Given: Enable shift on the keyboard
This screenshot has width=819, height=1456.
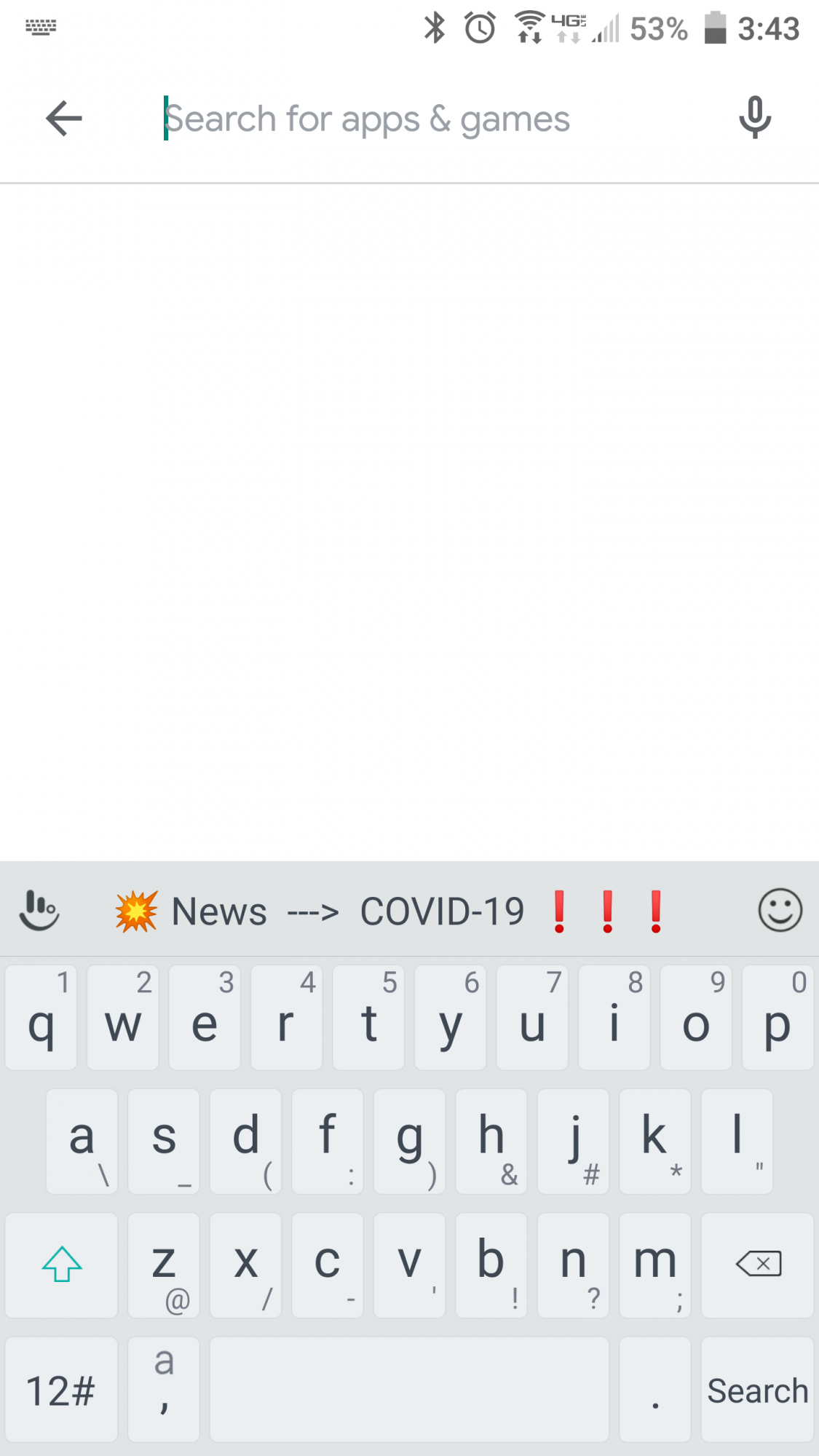Looking at the screenshot, I should click(x=61, y=1265).
